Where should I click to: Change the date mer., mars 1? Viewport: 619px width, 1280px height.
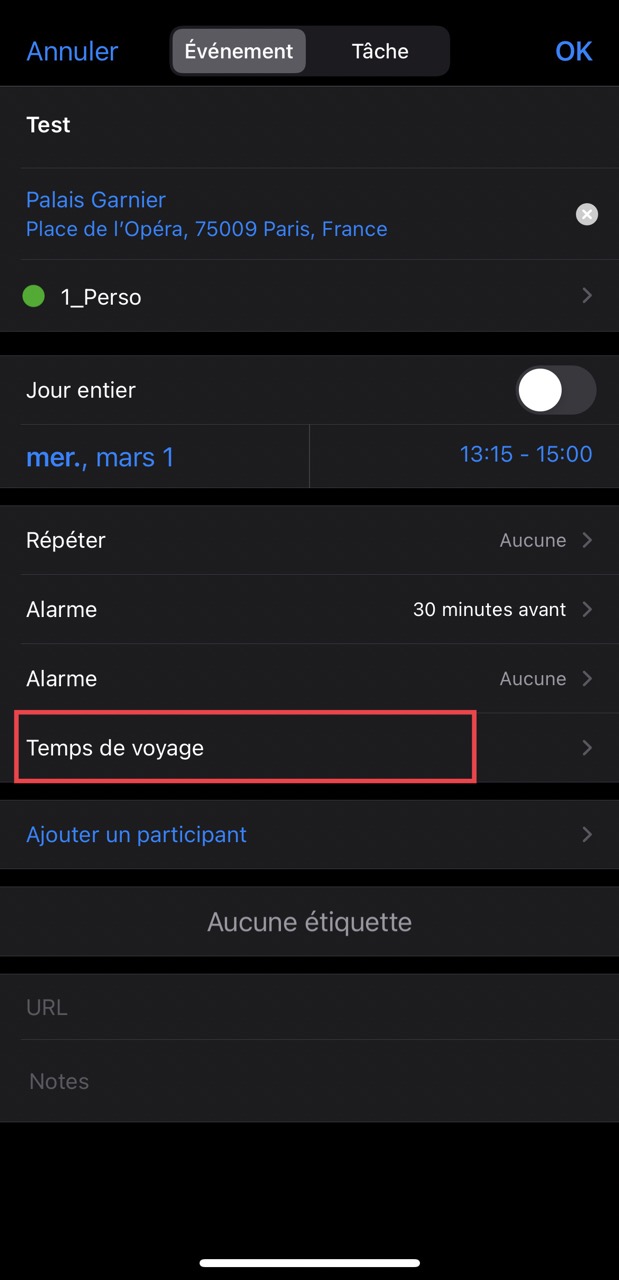(100, 457)
